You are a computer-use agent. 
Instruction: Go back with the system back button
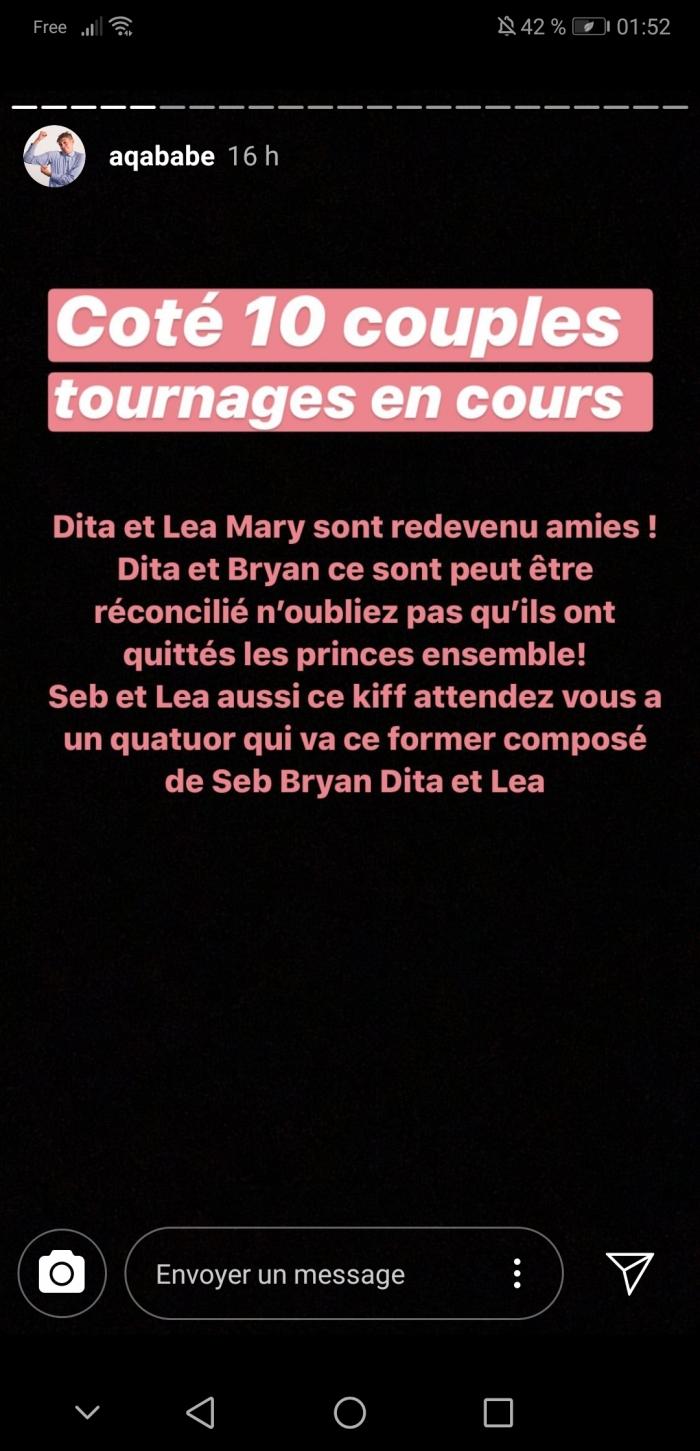[x=200, y=1412]
